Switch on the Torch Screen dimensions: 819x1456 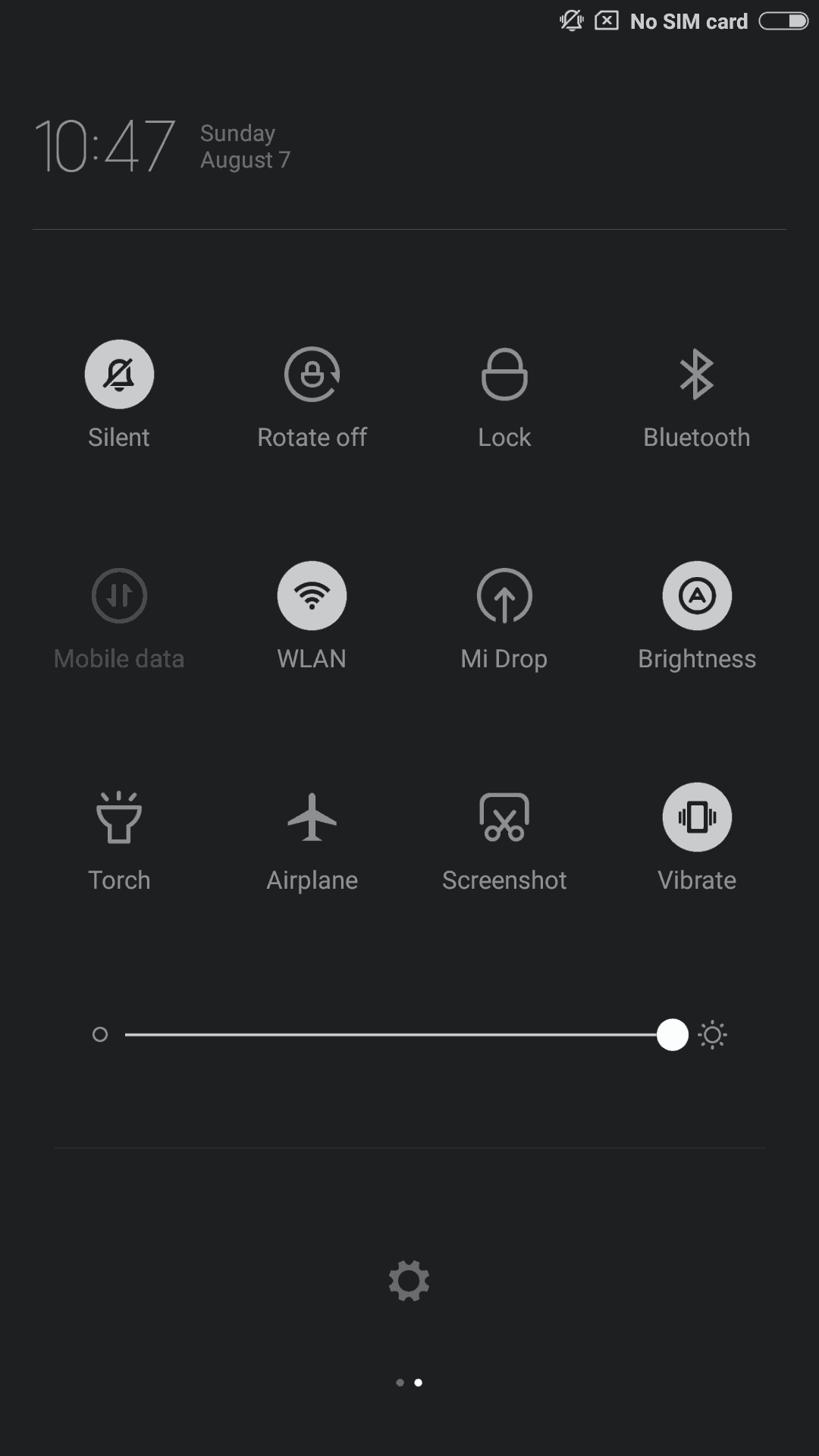119,817
